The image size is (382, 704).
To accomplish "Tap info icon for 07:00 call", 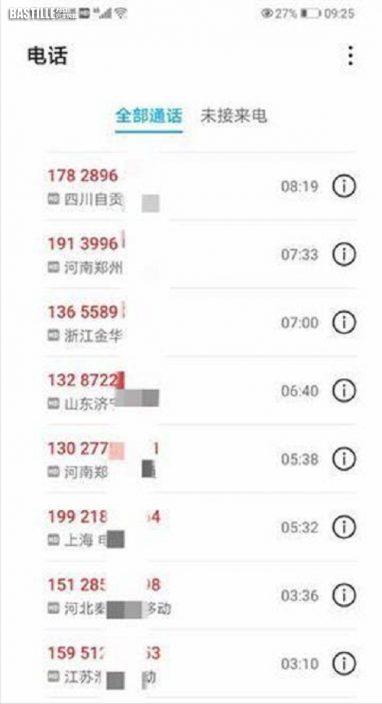I will coord(344,322).
